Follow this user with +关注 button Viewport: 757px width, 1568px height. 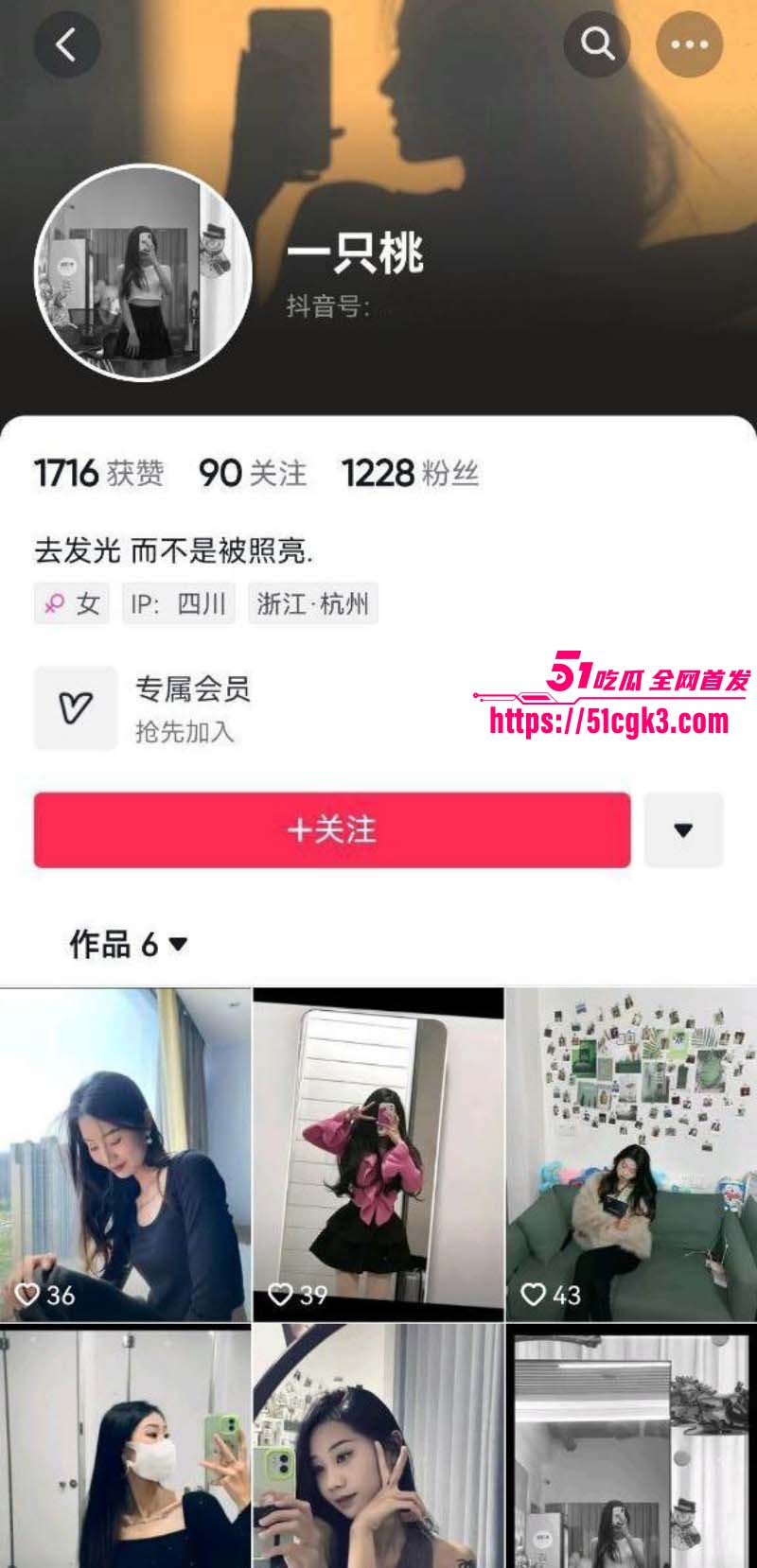click(x=332, y=829)
